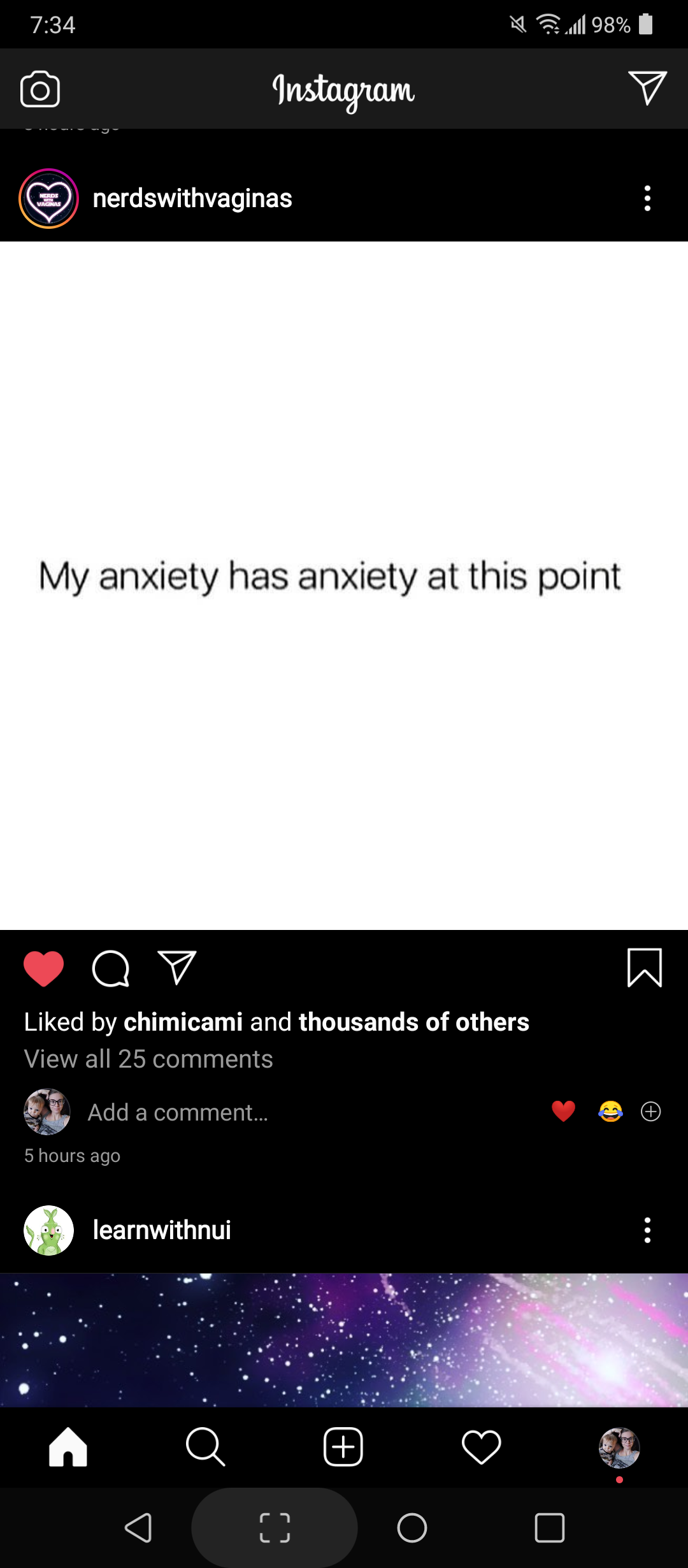Comment on the anxiety post
The width and height of the screenshot is (688, 1568).
(111, 968)
